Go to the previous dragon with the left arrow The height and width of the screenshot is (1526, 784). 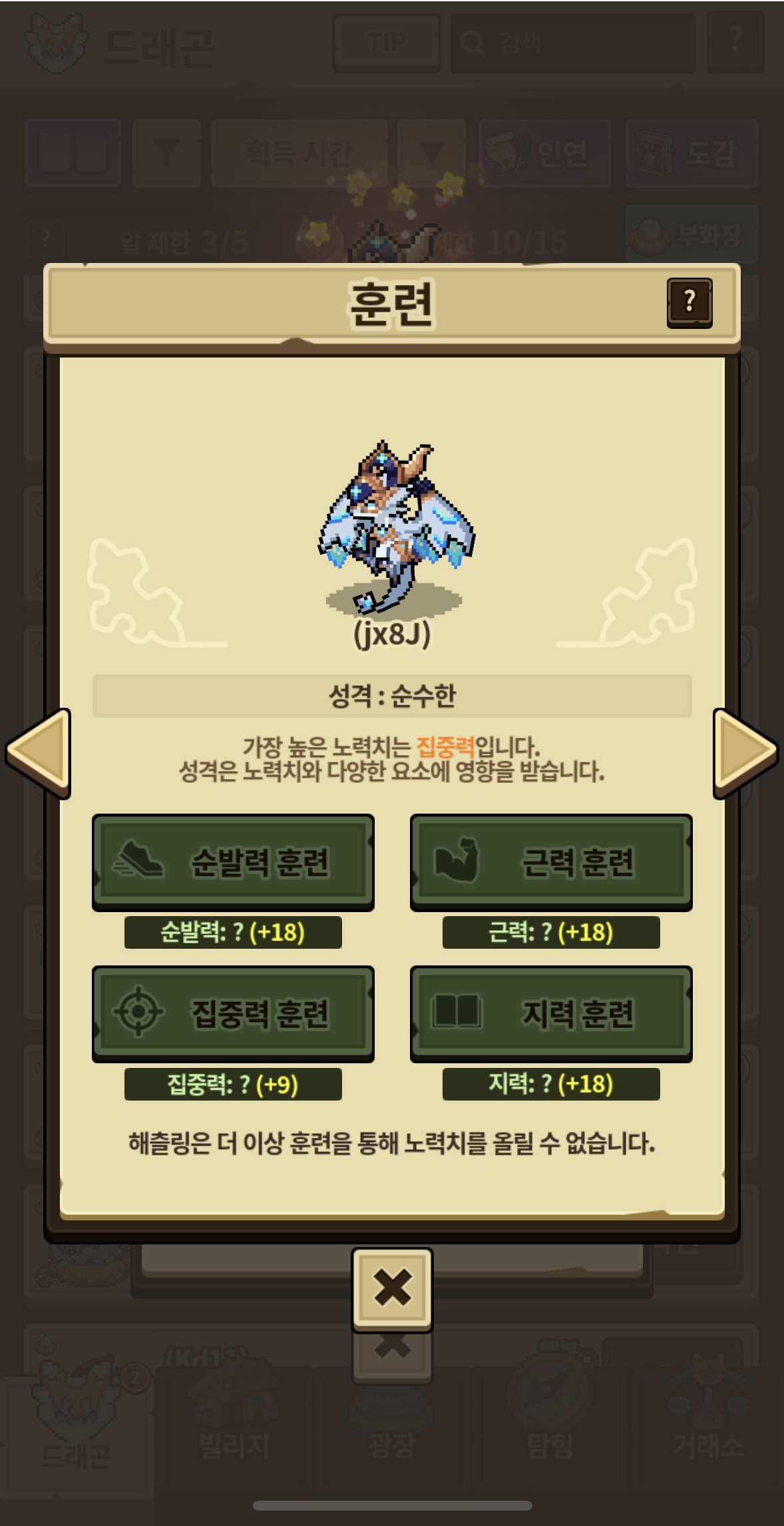coord(40,752)
